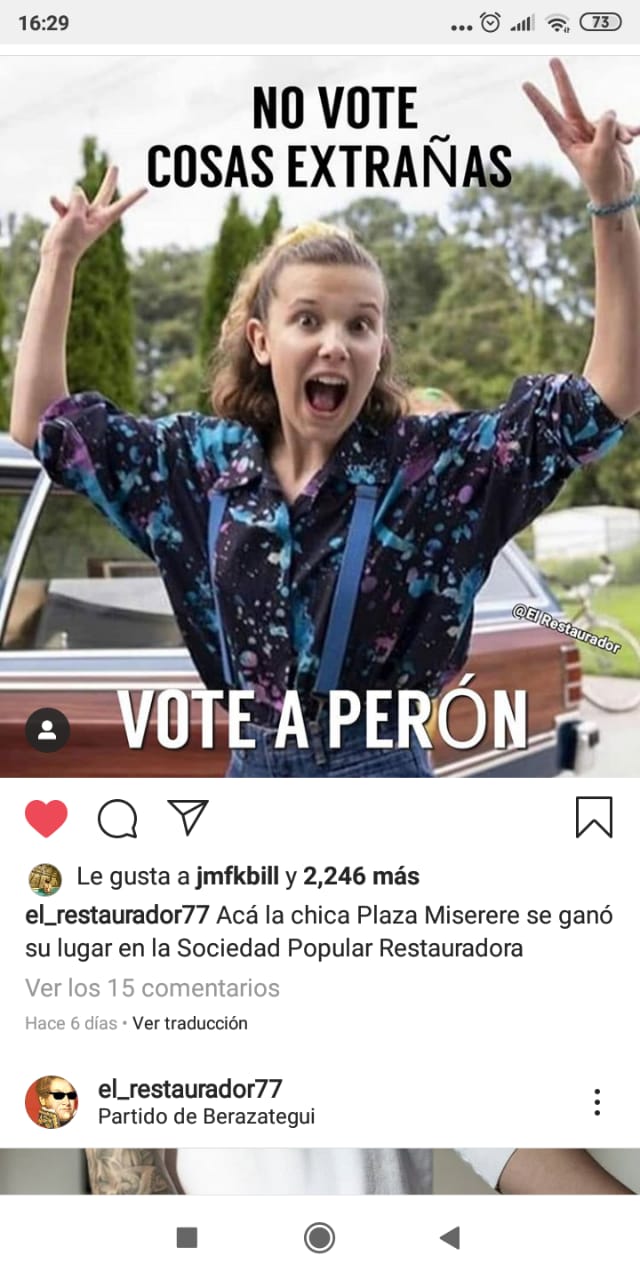Open comments via the speech bubble icon
The image size is (640, 1280).
117,818
